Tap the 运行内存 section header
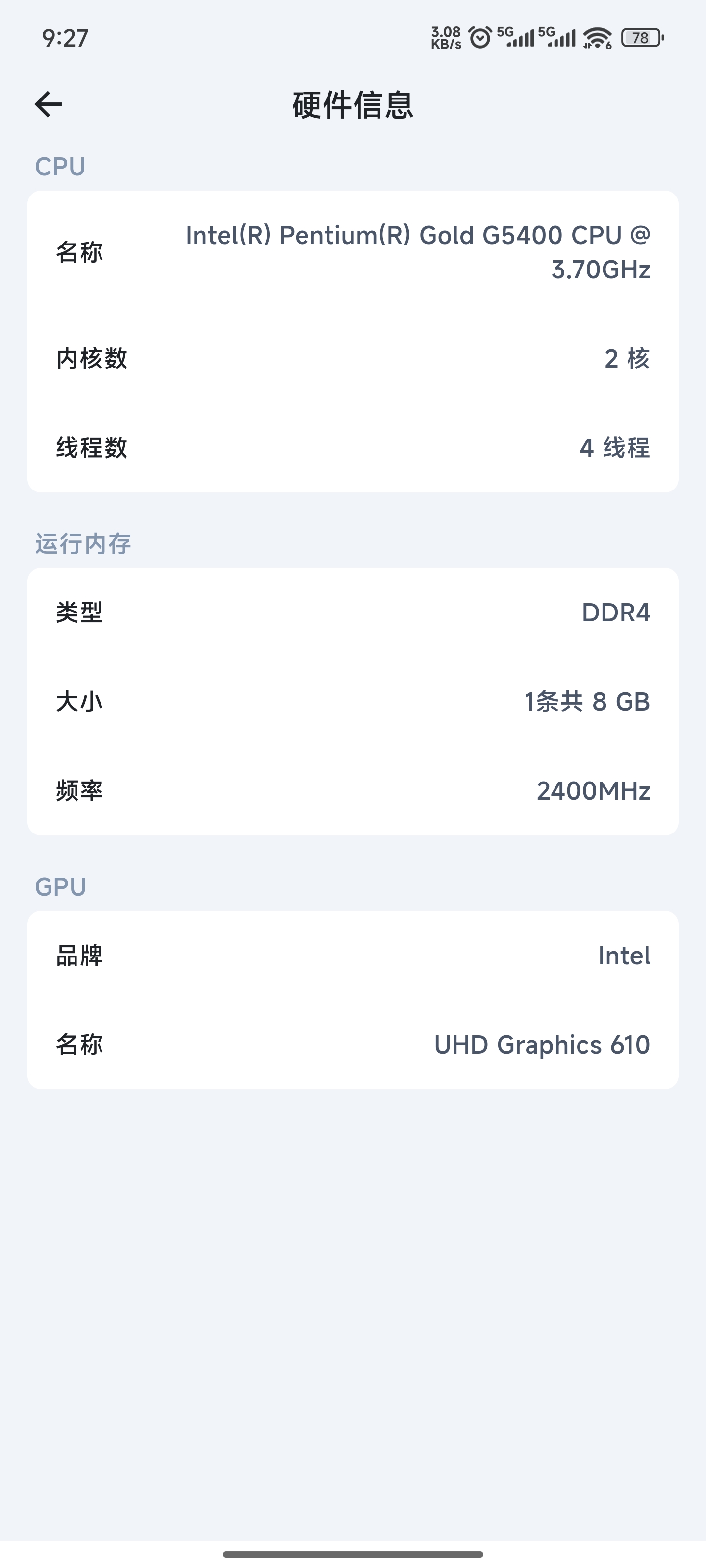Image resolution: width=706 pixels, height=1568 pixels. pyautogui.click(x=83, y=545)
